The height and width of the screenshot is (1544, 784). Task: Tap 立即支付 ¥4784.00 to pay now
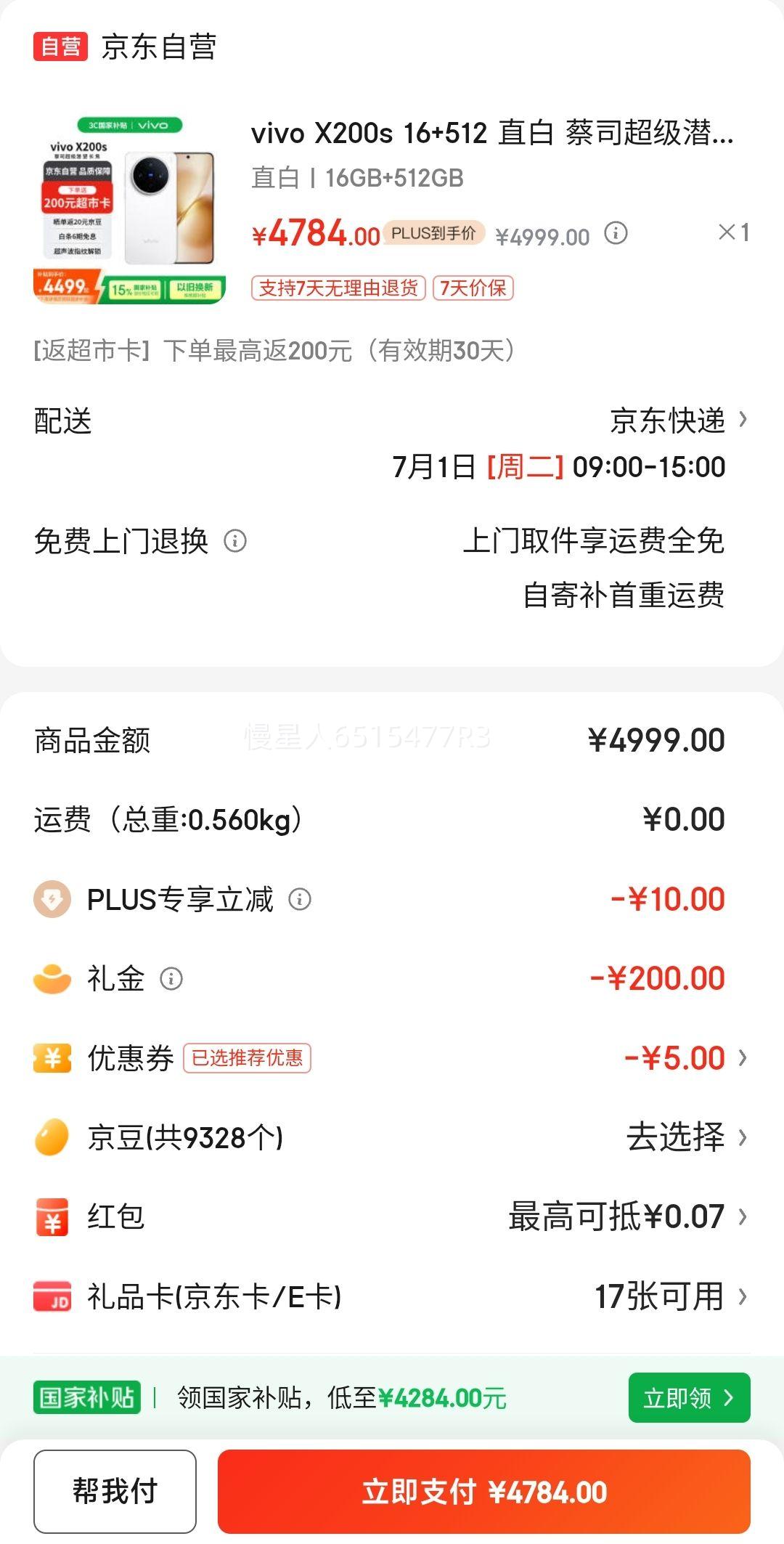coord(483,1492)
